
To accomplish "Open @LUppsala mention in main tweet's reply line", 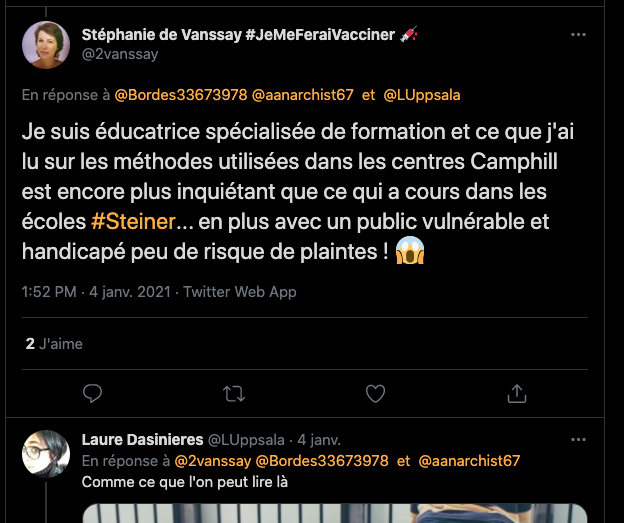I will click(x=421, y=96).
